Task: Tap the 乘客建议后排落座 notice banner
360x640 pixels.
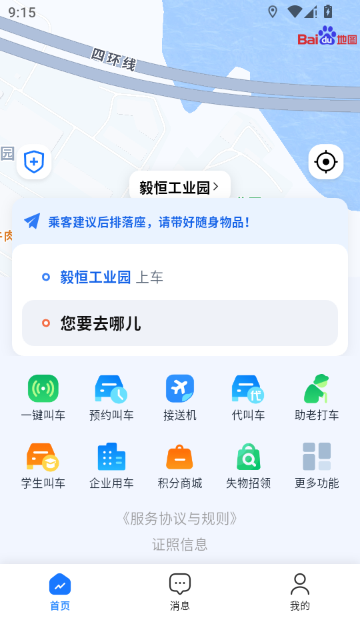Action: coord(180,222)
